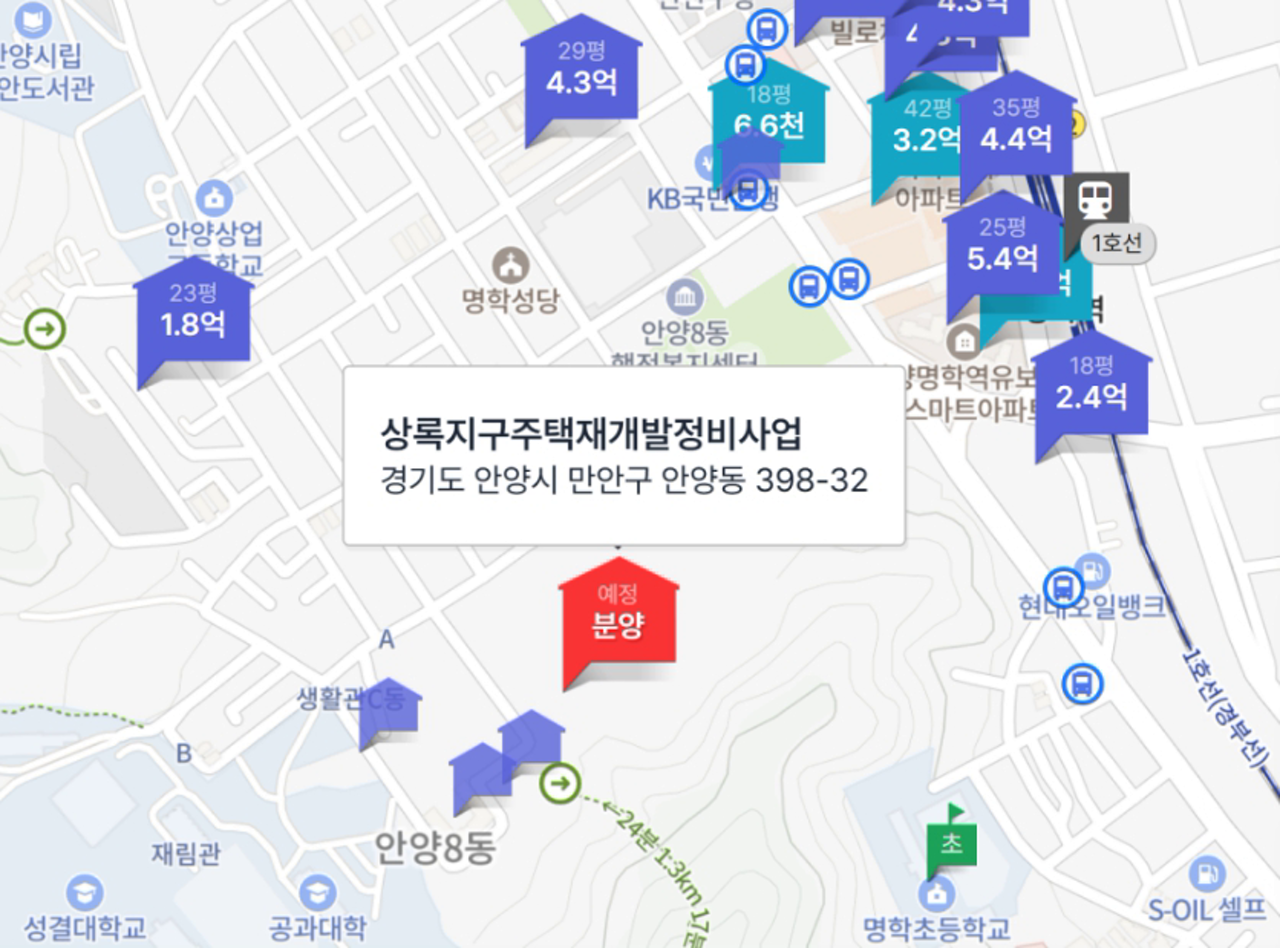The height and width of the screenshot is (948, 1280).
Task: Open the 25평 5.4억 price marker
Action: pos(1002,248)
